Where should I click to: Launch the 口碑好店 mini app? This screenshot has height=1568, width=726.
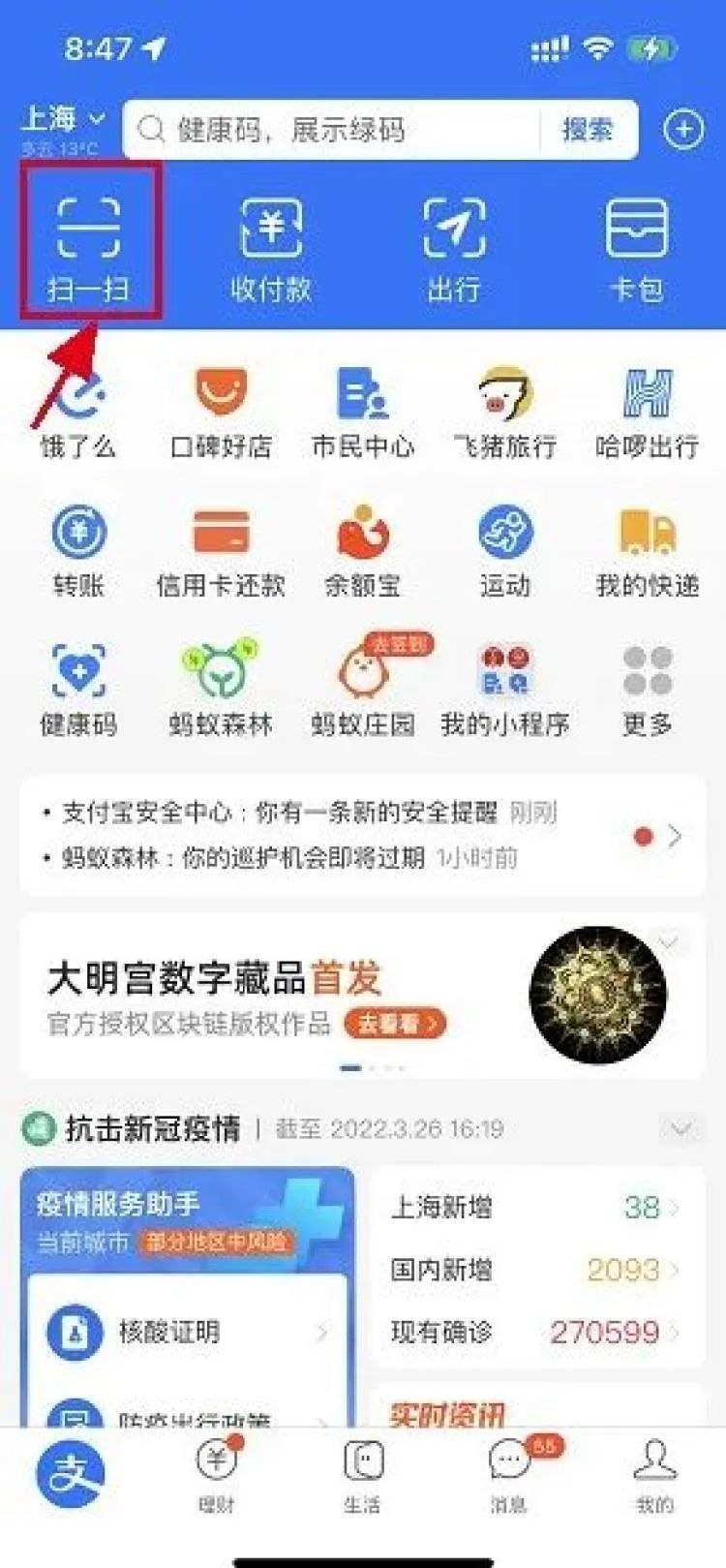pos(221,412)
